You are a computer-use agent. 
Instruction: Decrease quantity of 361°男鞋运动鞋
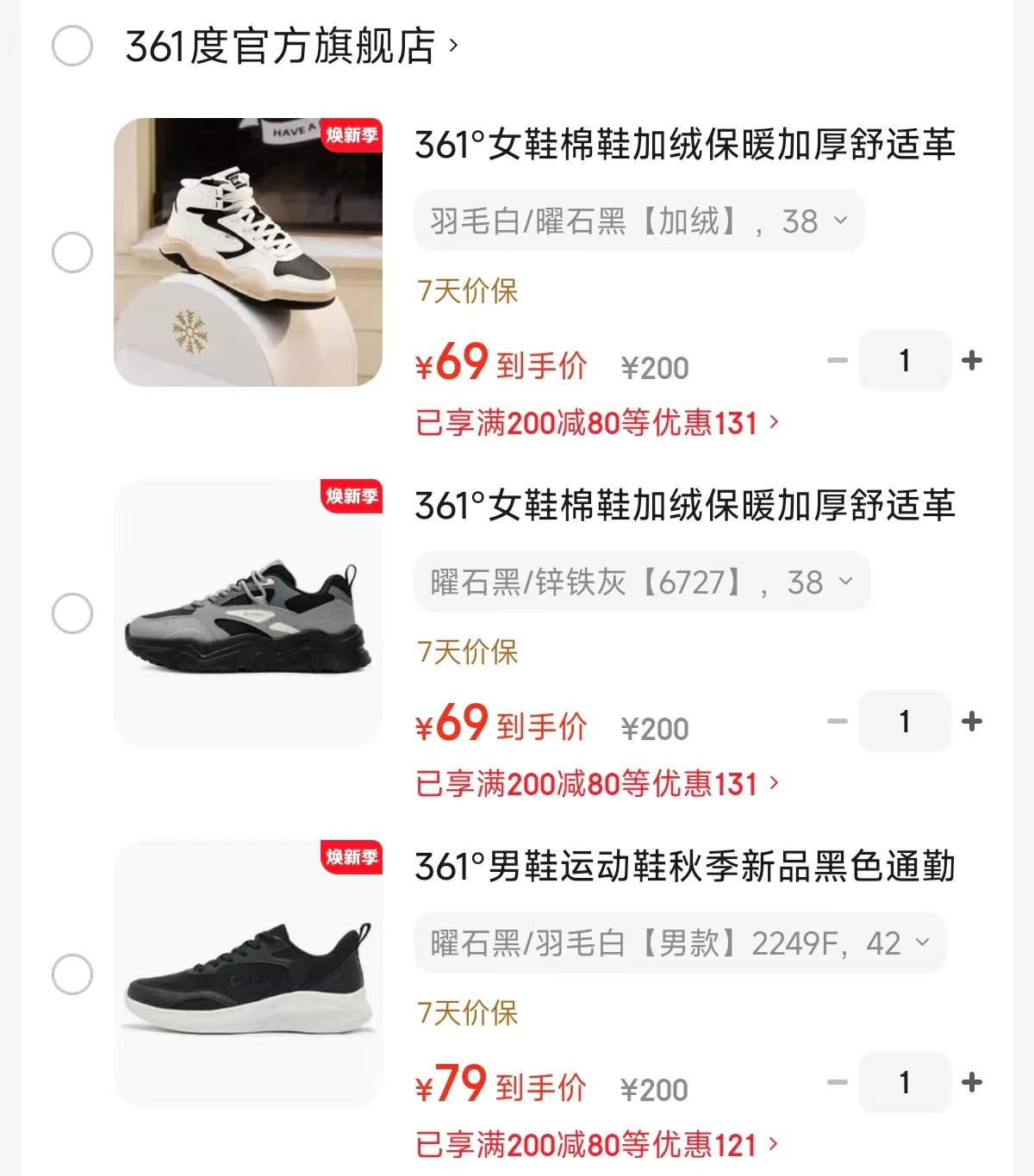tap(838, 1082)
